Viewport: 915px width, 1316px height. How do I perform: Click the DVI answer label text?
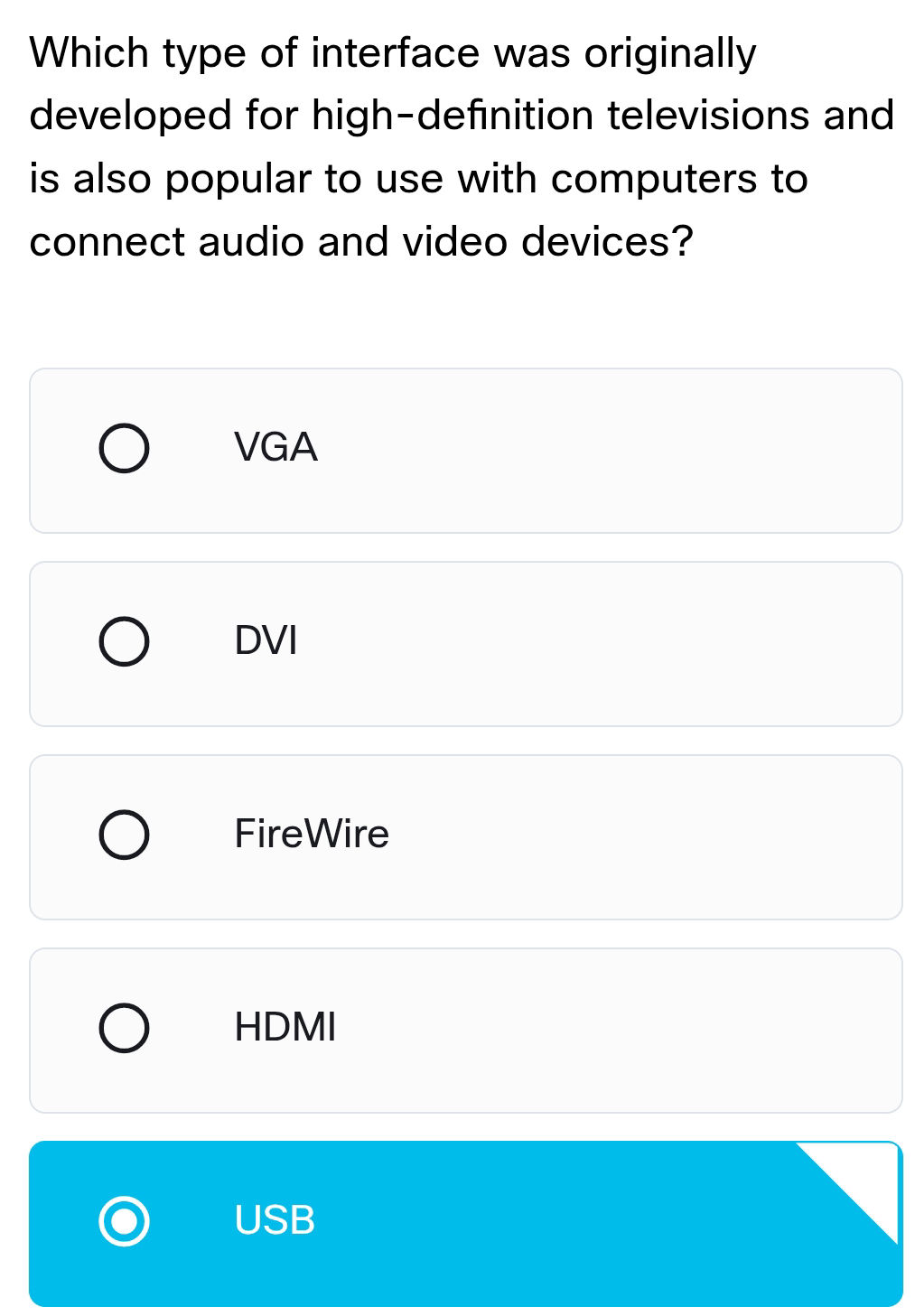click(266, 641)
